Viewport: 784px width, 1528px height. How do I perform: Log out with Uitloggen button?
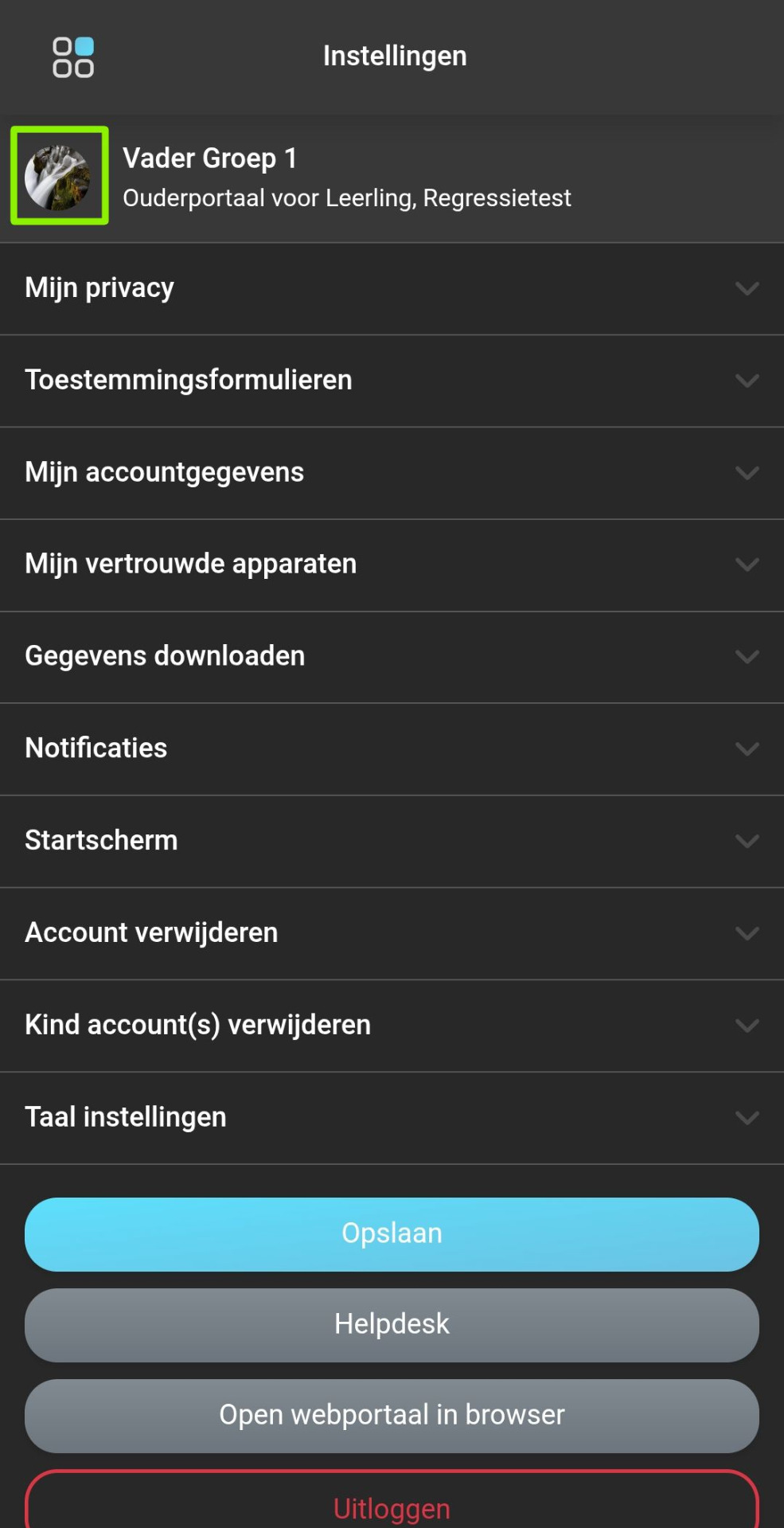tap(392, 1507)
